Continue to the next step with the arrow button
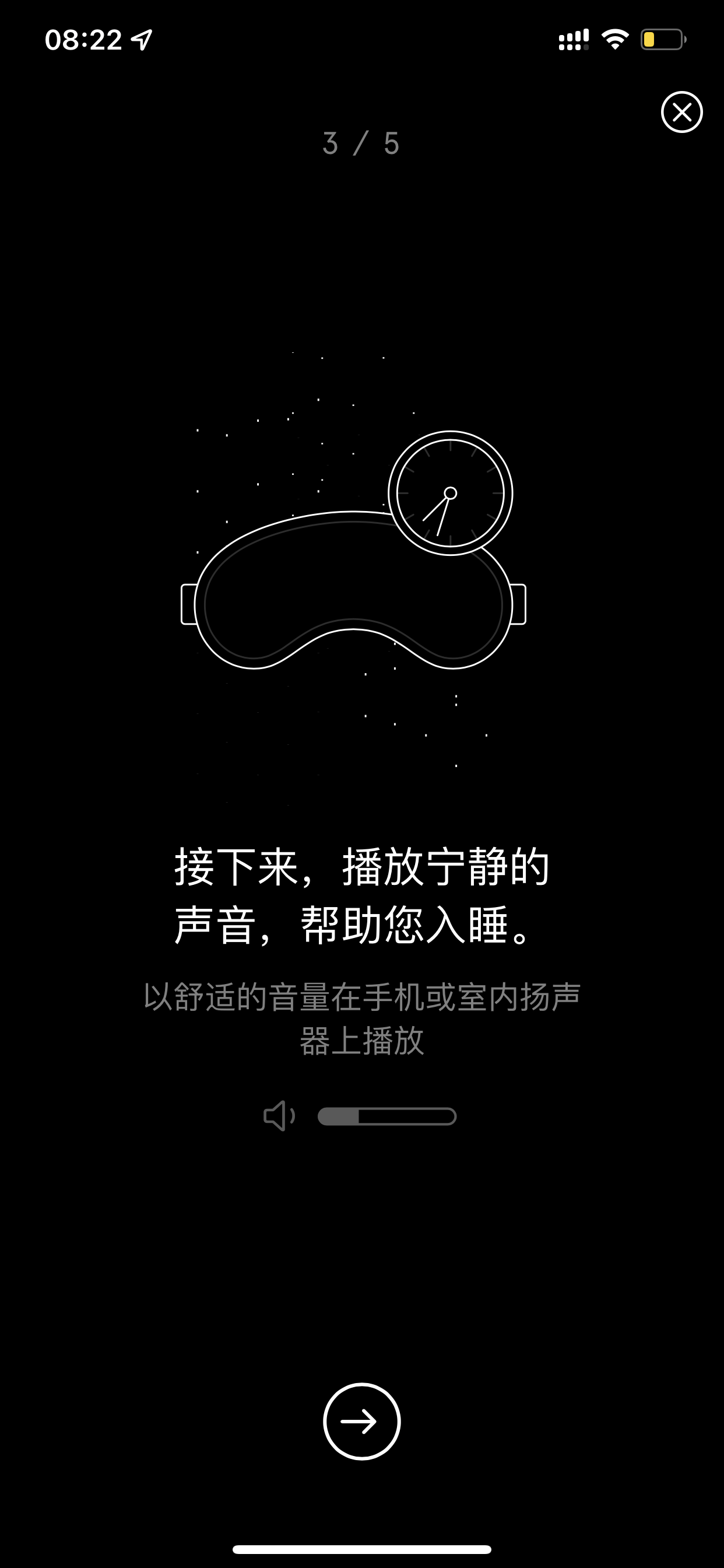Viewport: 724px width, 1568px height. click(362, 1422)
